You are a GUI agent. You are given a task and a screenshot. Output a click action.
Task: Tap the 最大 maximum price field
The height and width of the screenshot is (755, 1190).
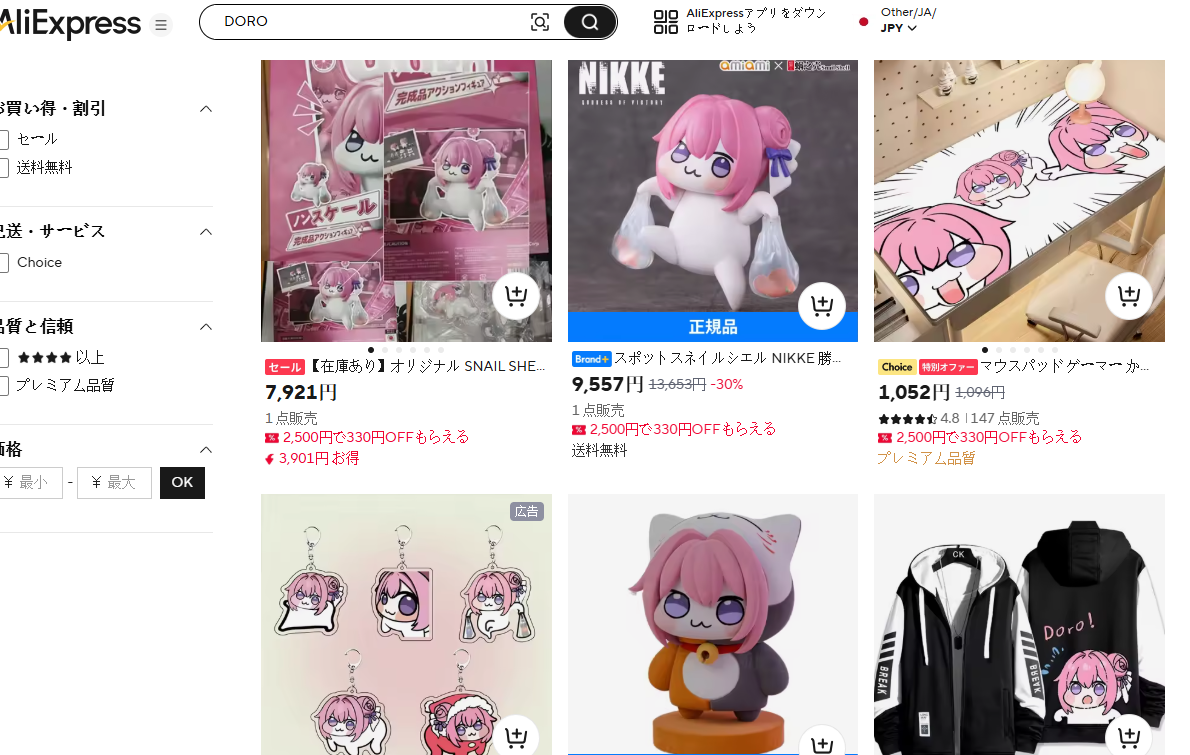[x=115, y=483]
